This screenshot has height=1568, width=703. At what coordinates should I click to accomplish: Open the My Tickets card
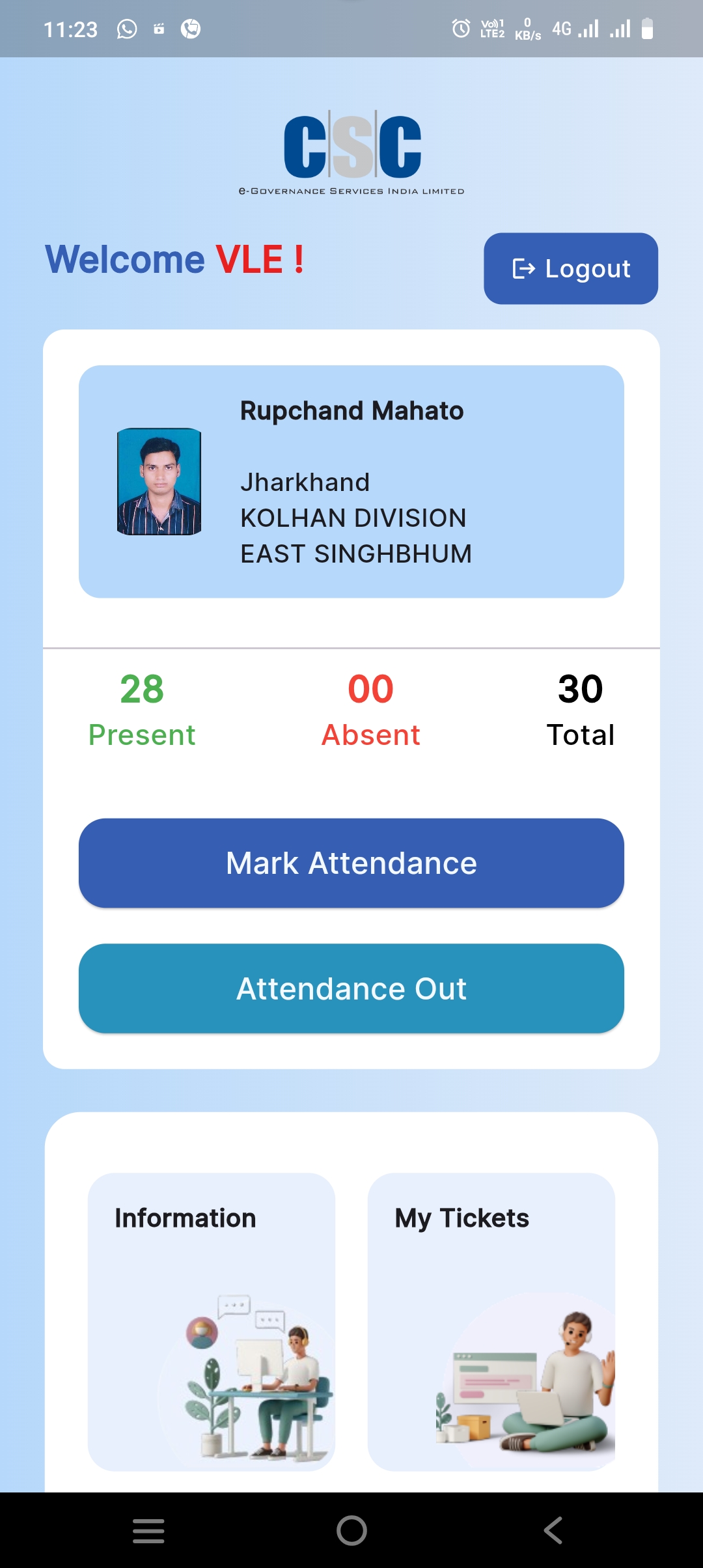click(491, 1322)
